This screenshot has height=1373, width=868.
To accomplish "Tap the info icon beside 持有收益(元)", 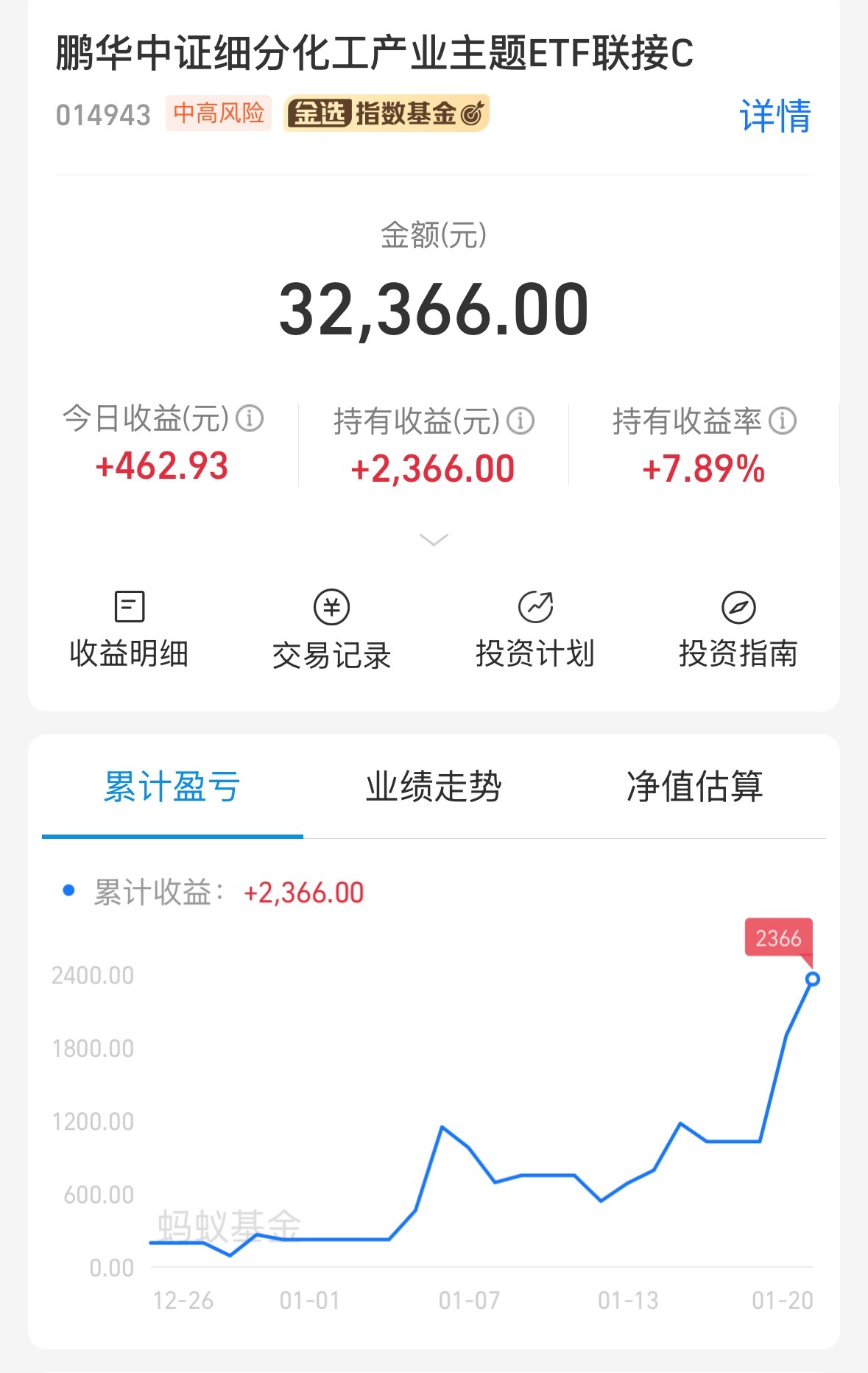I will pyautogui.click(x=521, y=421).
